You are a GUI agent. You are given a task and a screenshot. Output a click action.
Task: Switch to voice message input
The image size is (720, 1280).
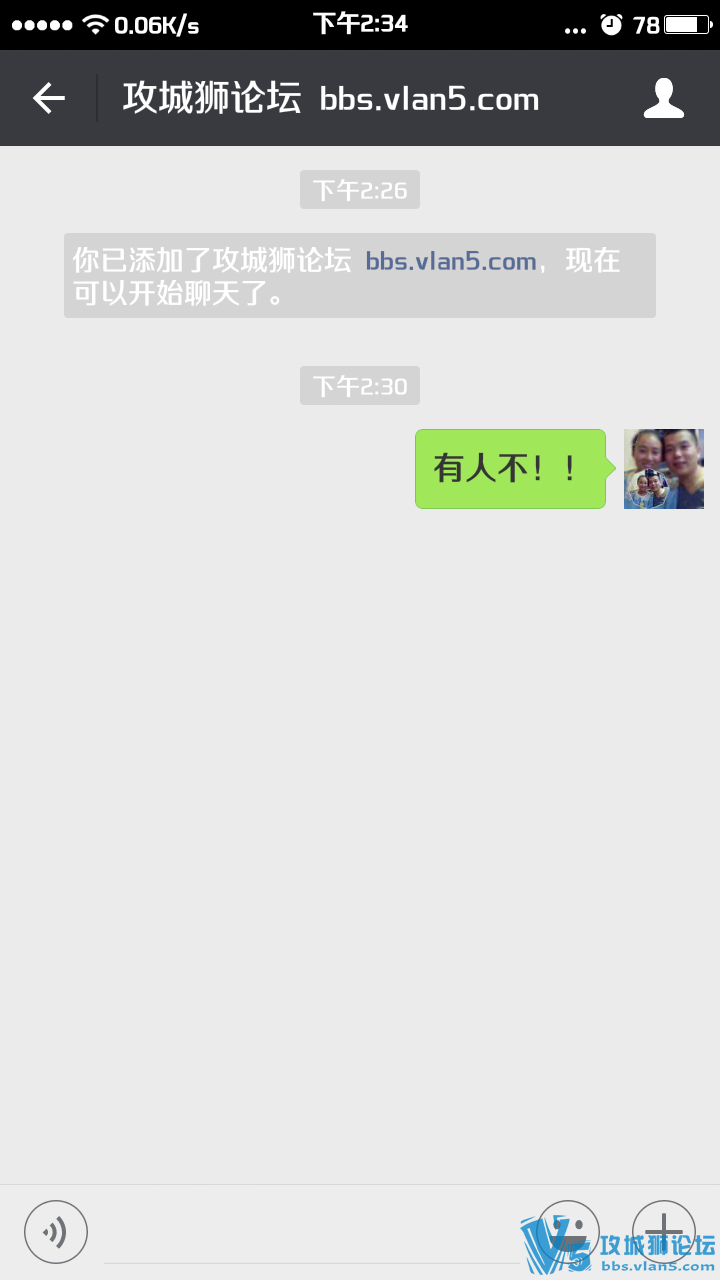(x=56, y=1232)
